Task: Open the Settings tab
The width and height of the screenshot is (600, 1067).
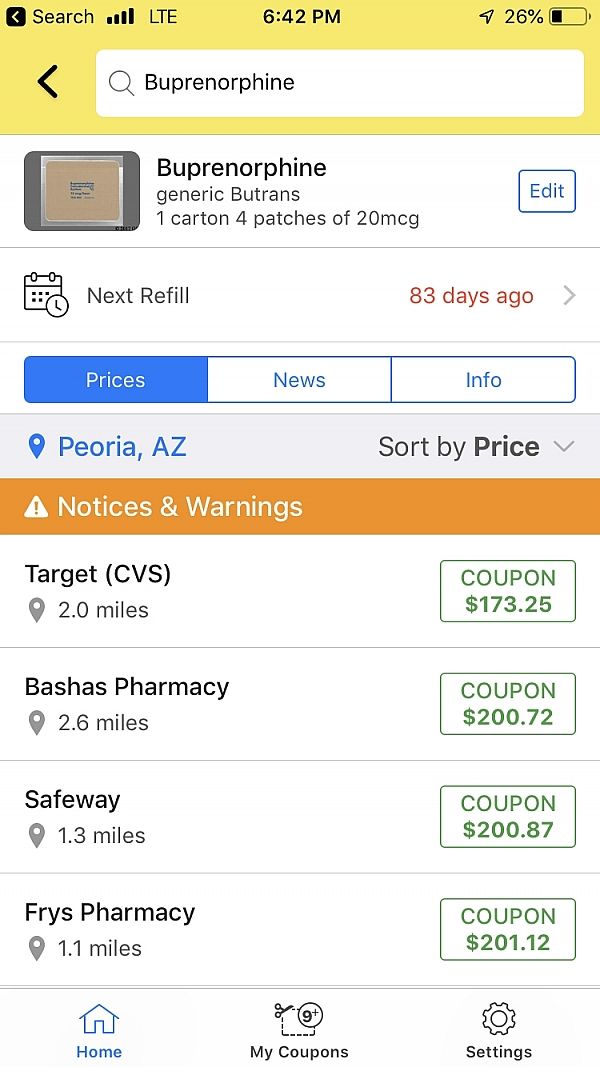Action: click(499, 1030)
